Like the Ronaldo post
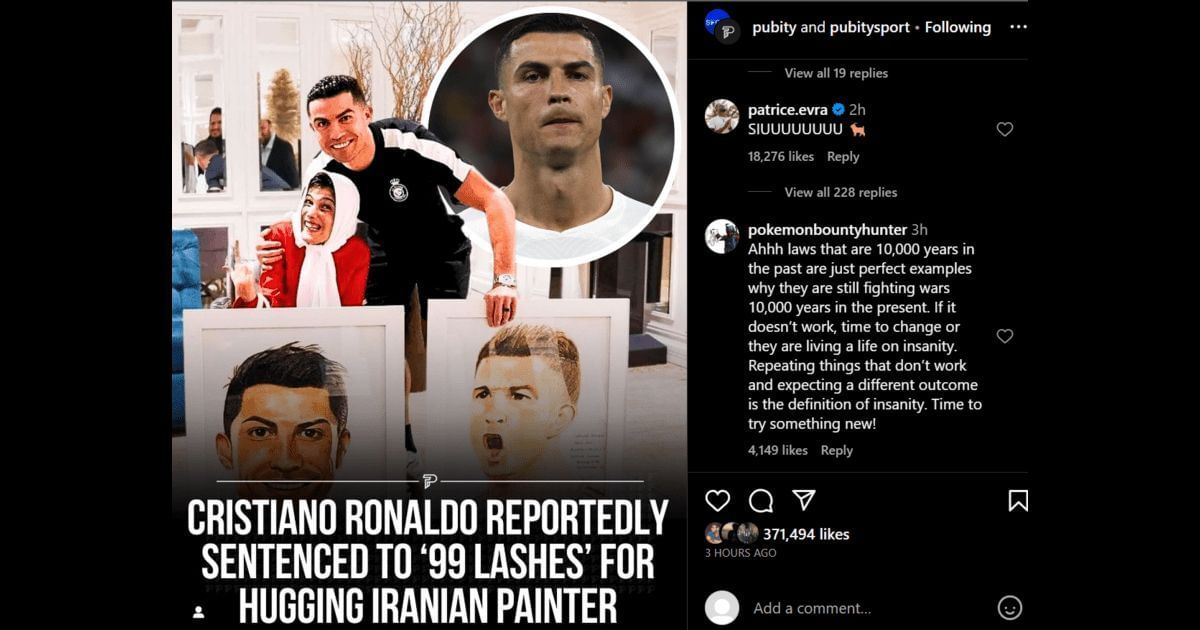 point(717,500)
